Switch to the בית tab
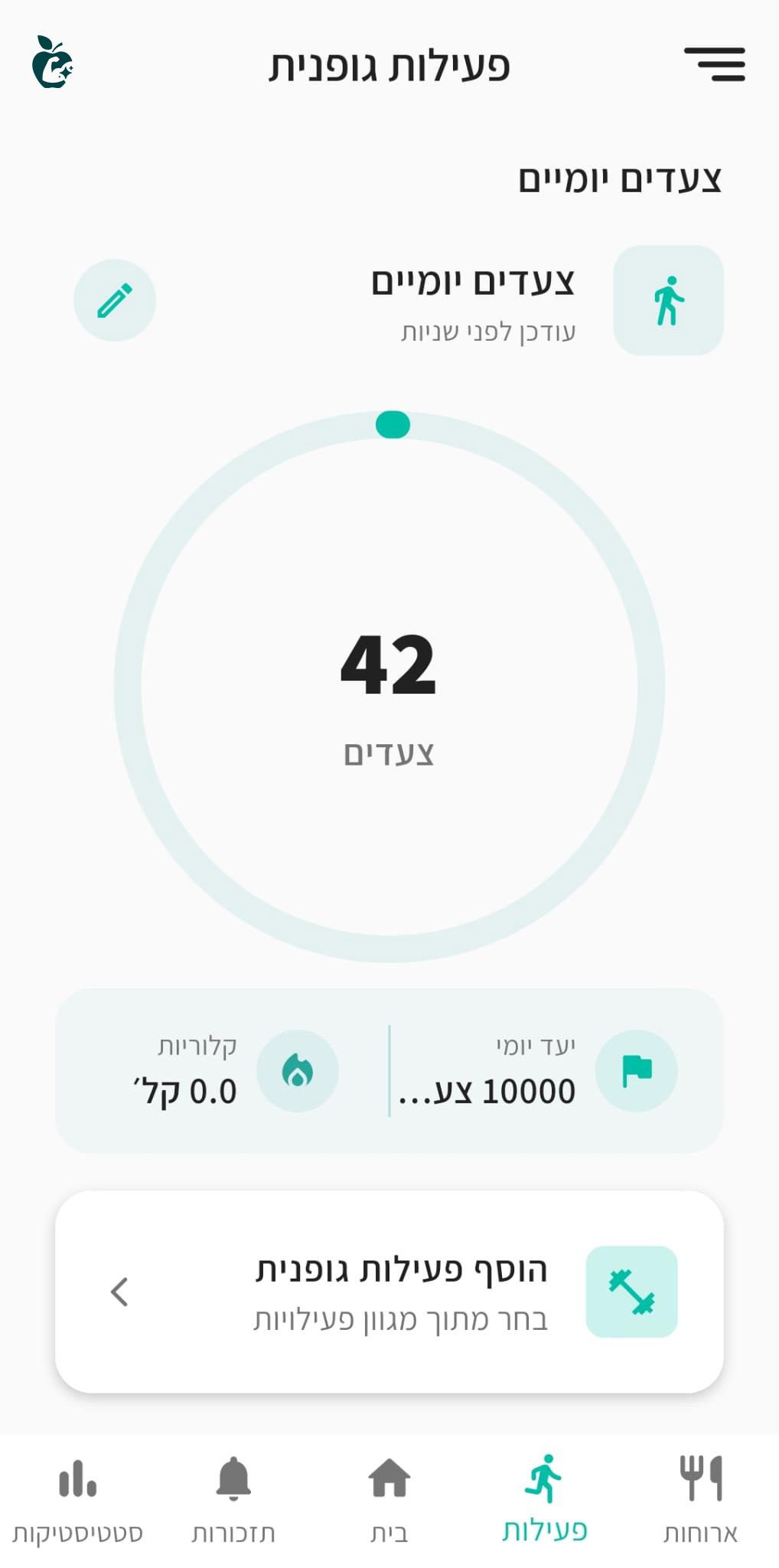 [x=390, y=1497]
